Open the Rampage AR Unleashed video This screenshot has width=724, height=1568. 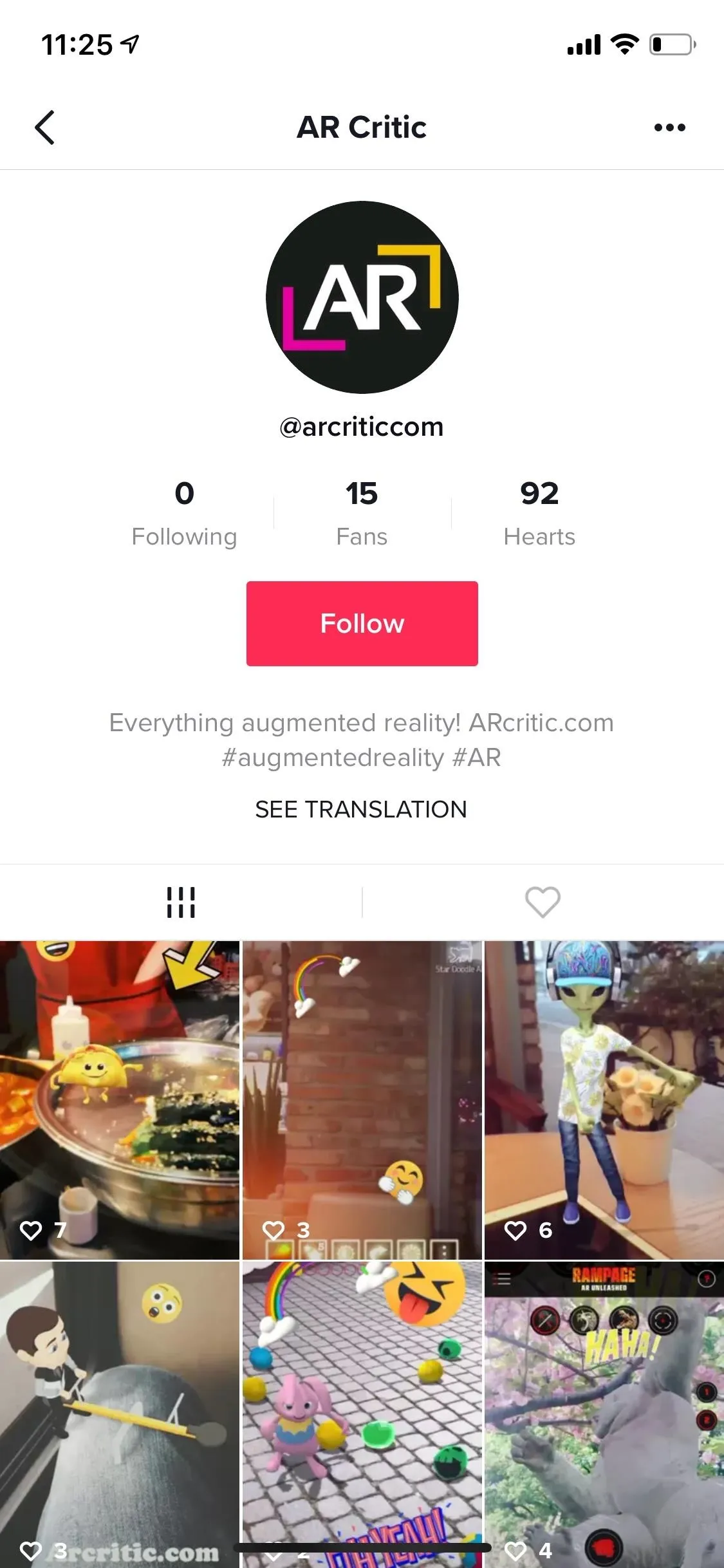[x=604, y=1415]
